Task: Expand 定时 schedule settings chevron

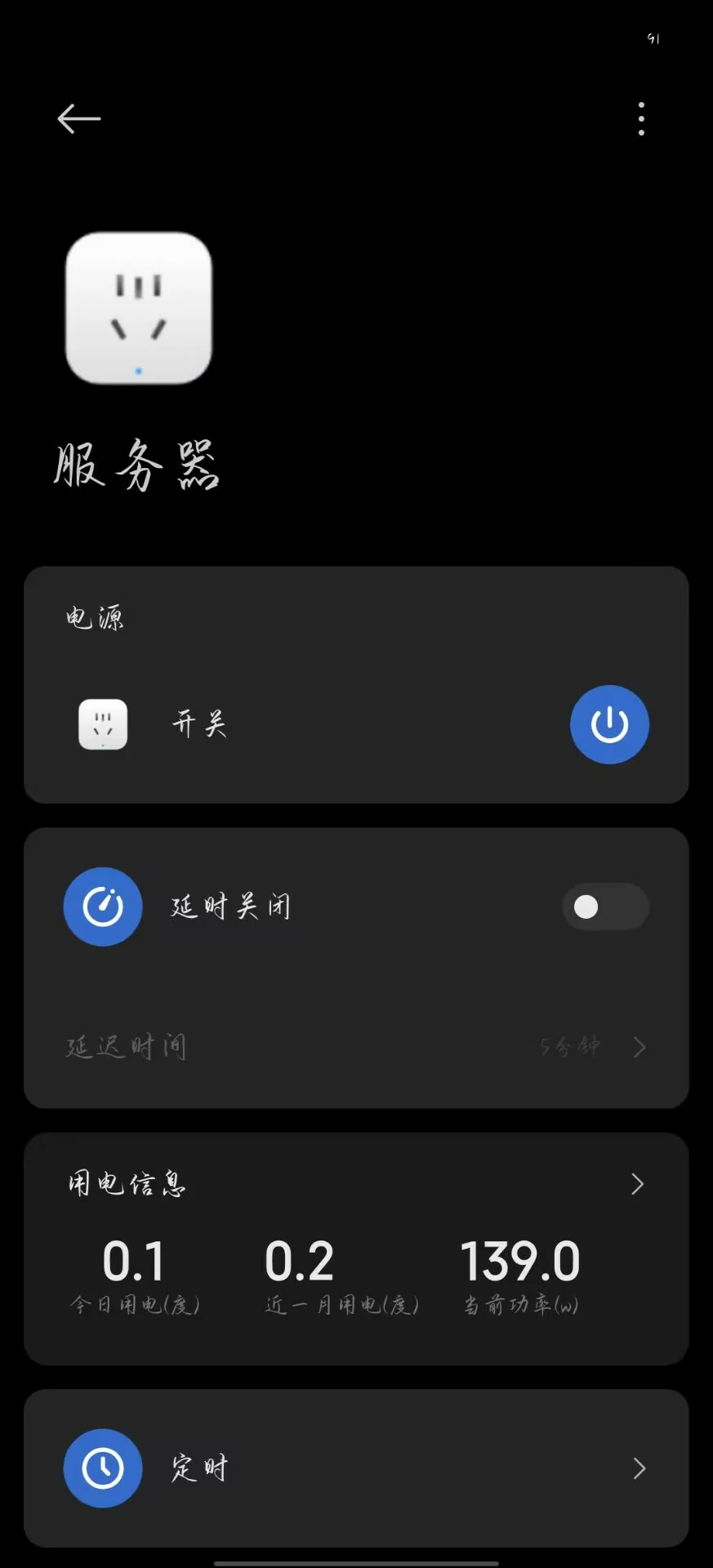Action: click(x=639, y=1468)
